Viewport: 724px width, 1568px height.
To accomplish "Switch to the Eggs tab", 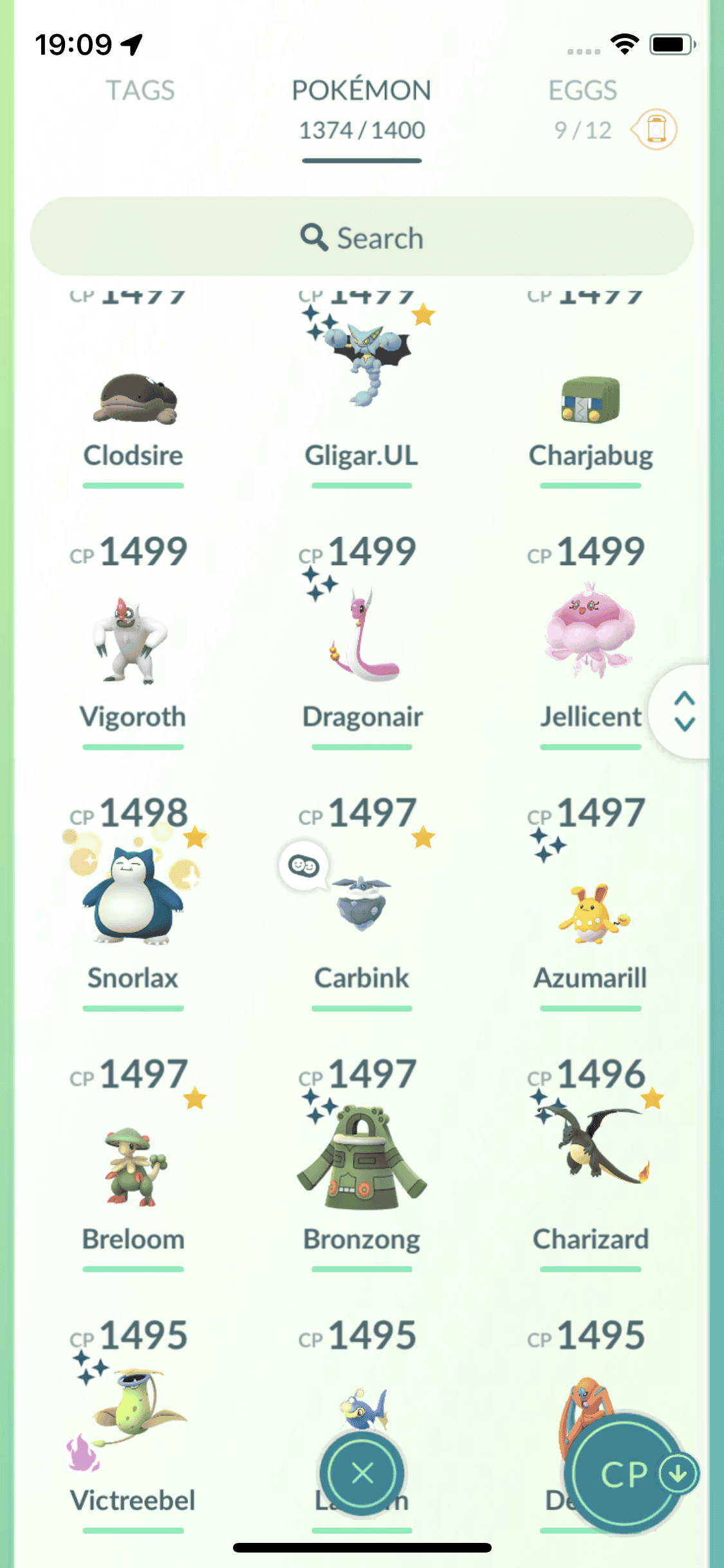I will tap(582, 91).
